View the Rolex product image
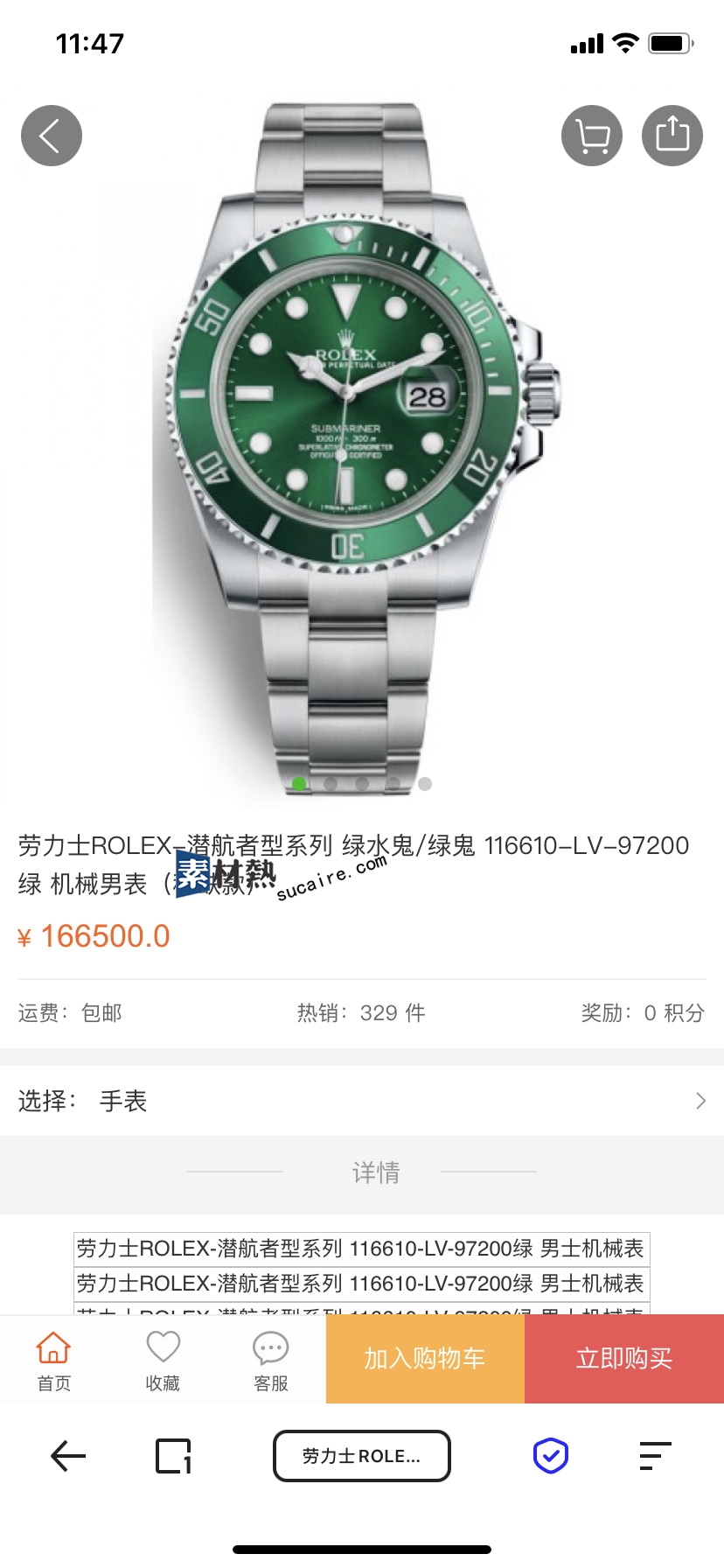The height and width of the screenshot is (1568, 724). coord(359,437)
